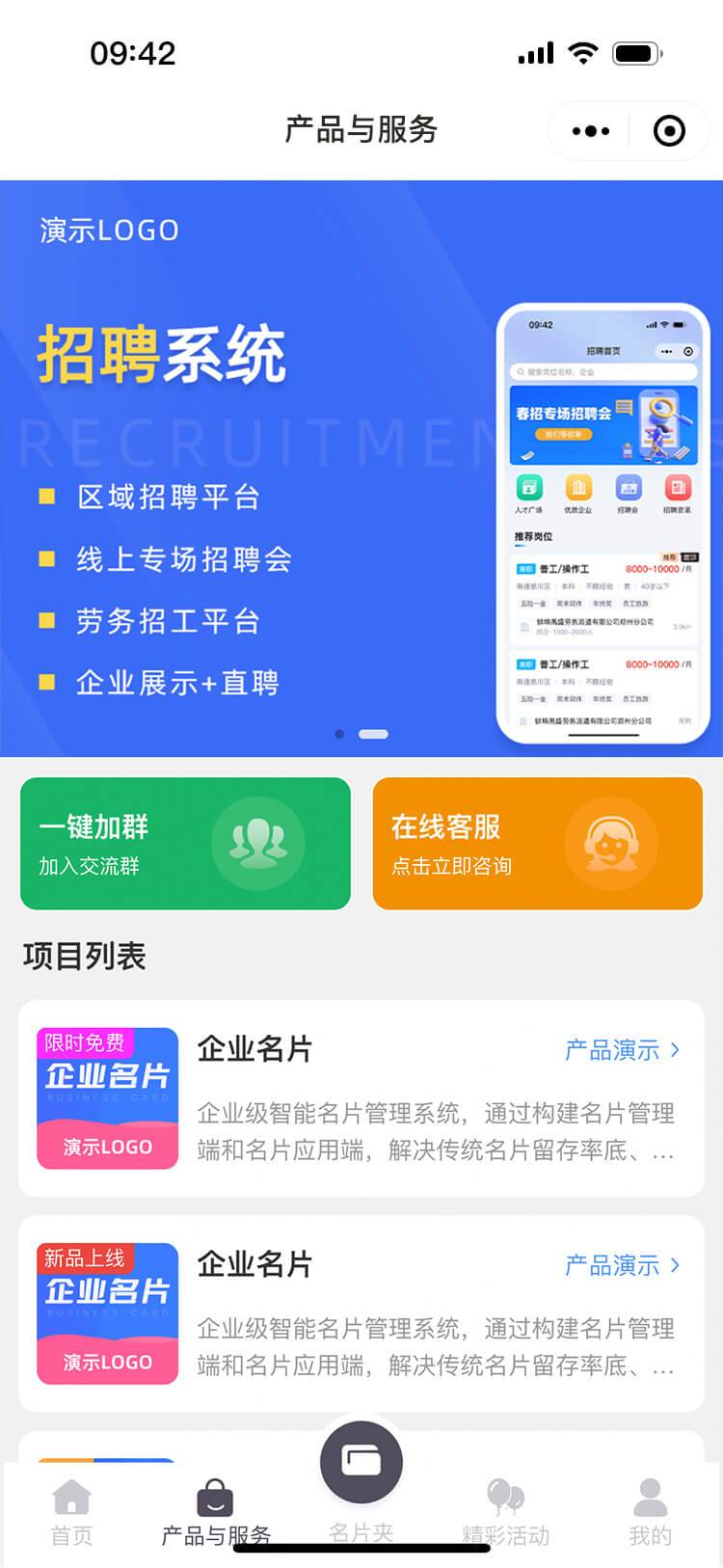This screenshot has height=1568, width=723.
Task: Tap the 一键加群 card to join the group
Action: [x=185, y=844]
